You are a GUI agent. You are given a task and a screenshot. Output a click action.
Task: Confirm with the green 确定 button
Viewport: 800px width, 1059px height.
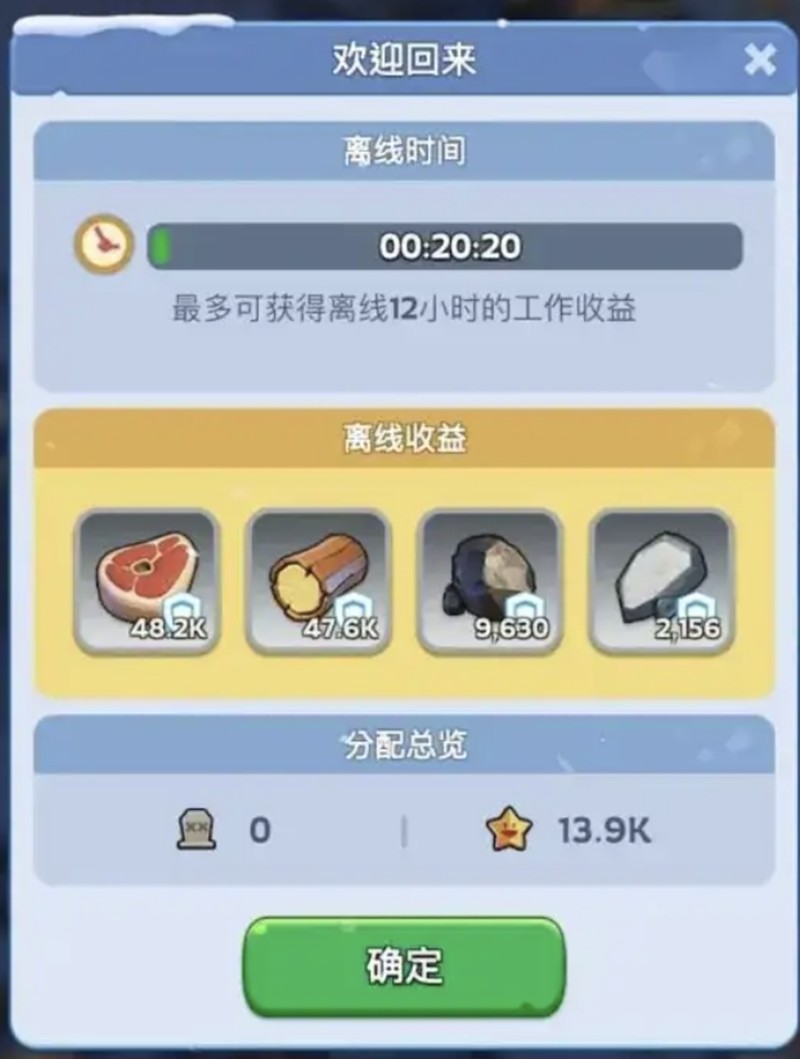404,966
